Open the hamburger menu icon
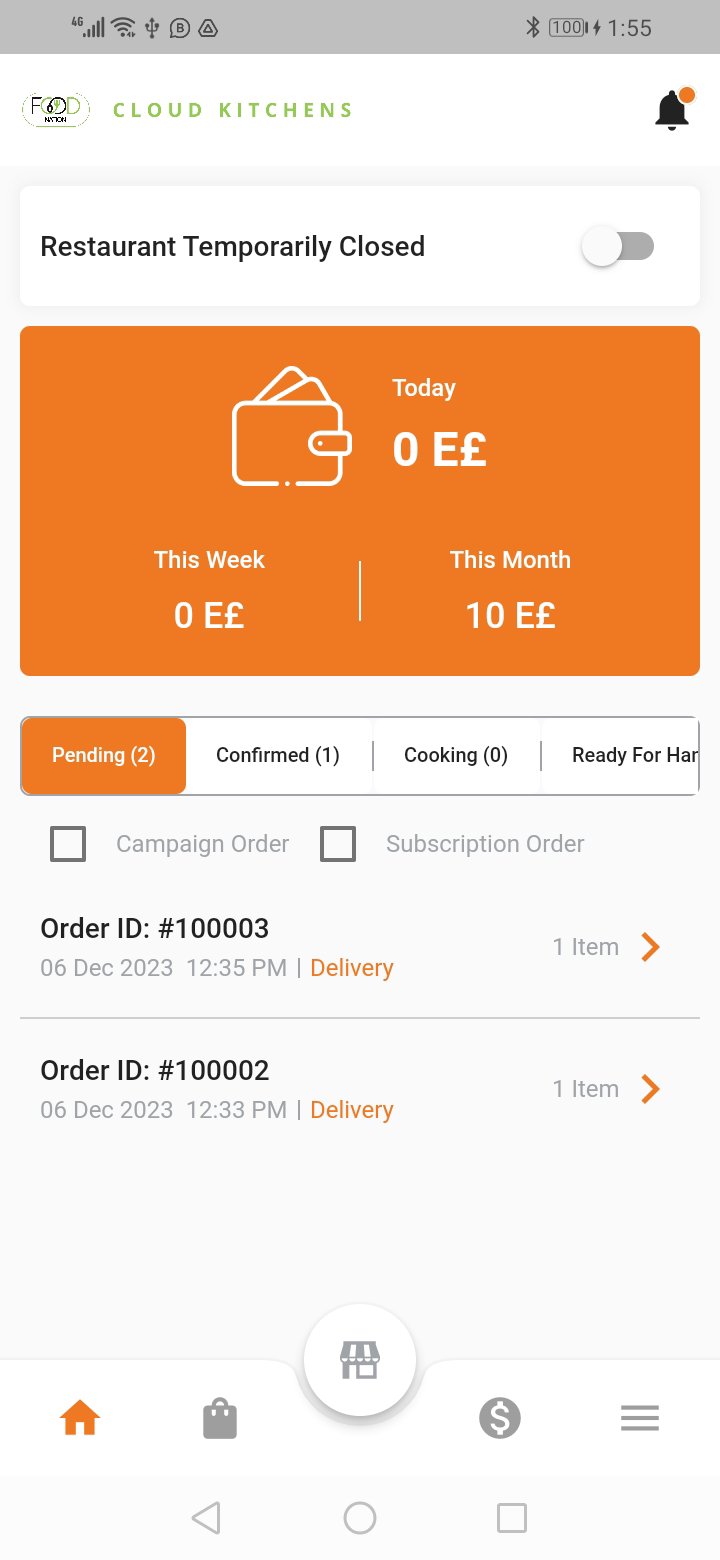The image size is (720, 1560). 640,1417
